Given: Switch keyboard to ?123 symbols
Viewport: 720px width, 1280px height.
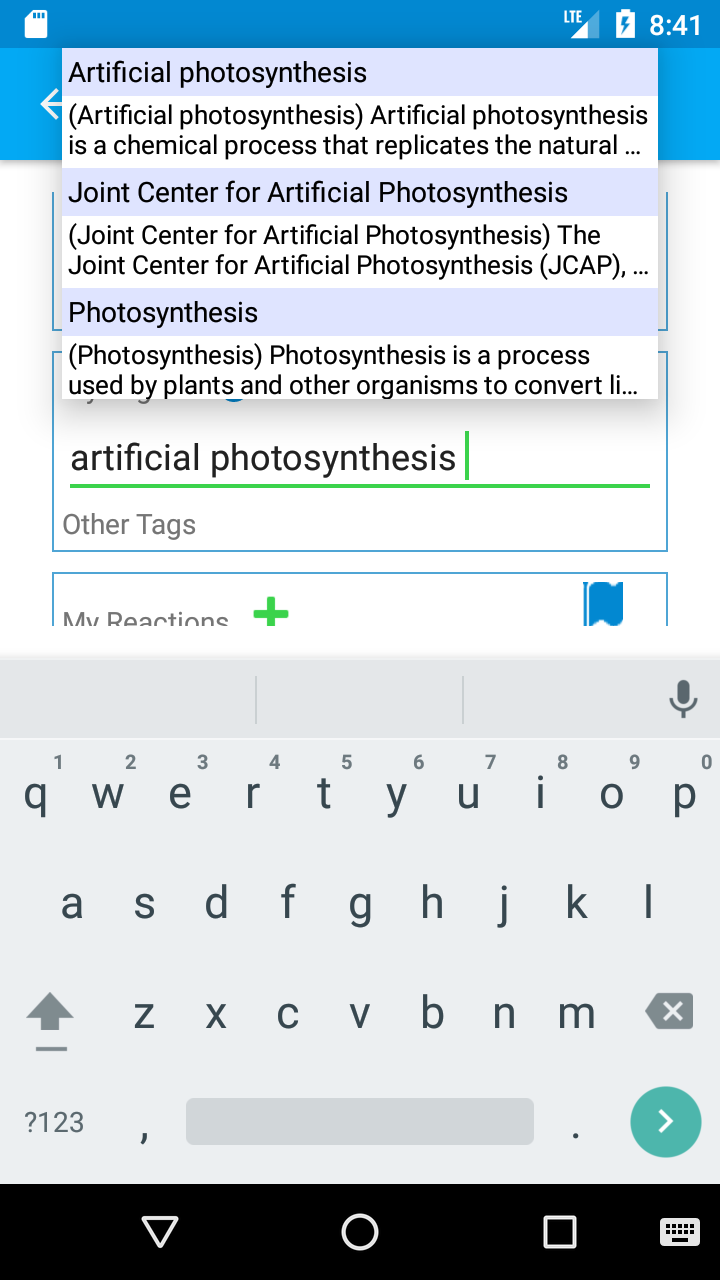Looking at the screenshot, I should [x=54, y=1122].
